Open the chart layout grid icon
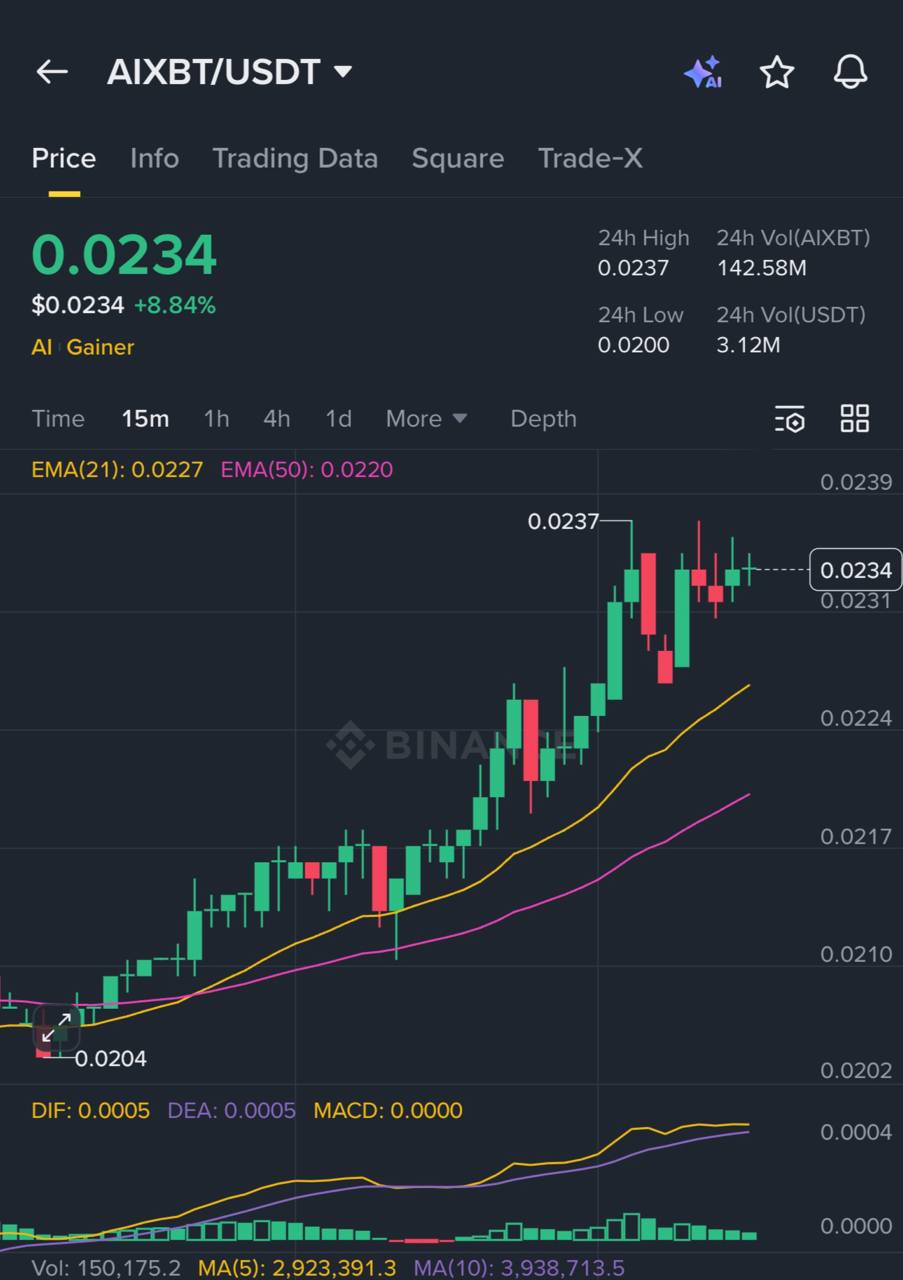 pos(855,419)
